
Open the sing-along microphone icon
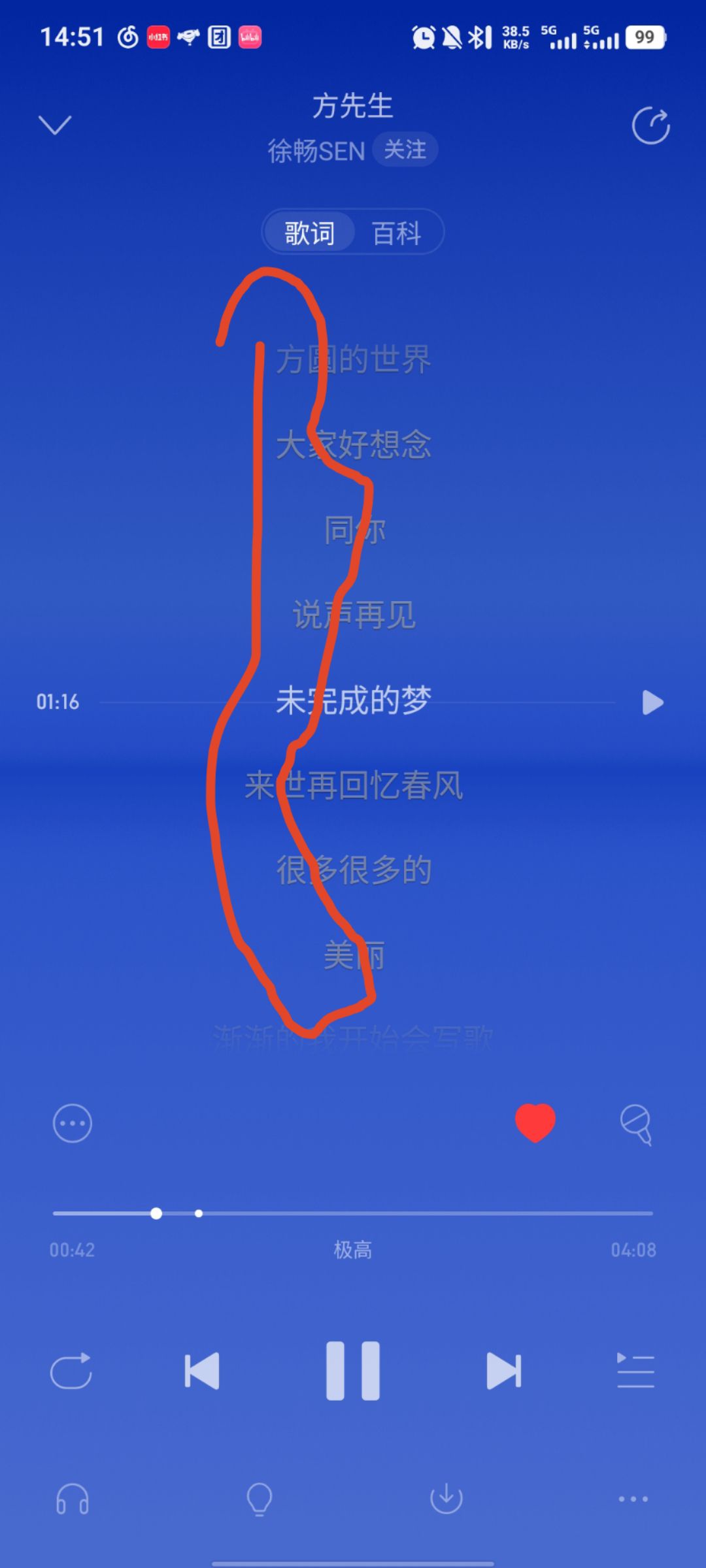click(x=636, y=1124)
